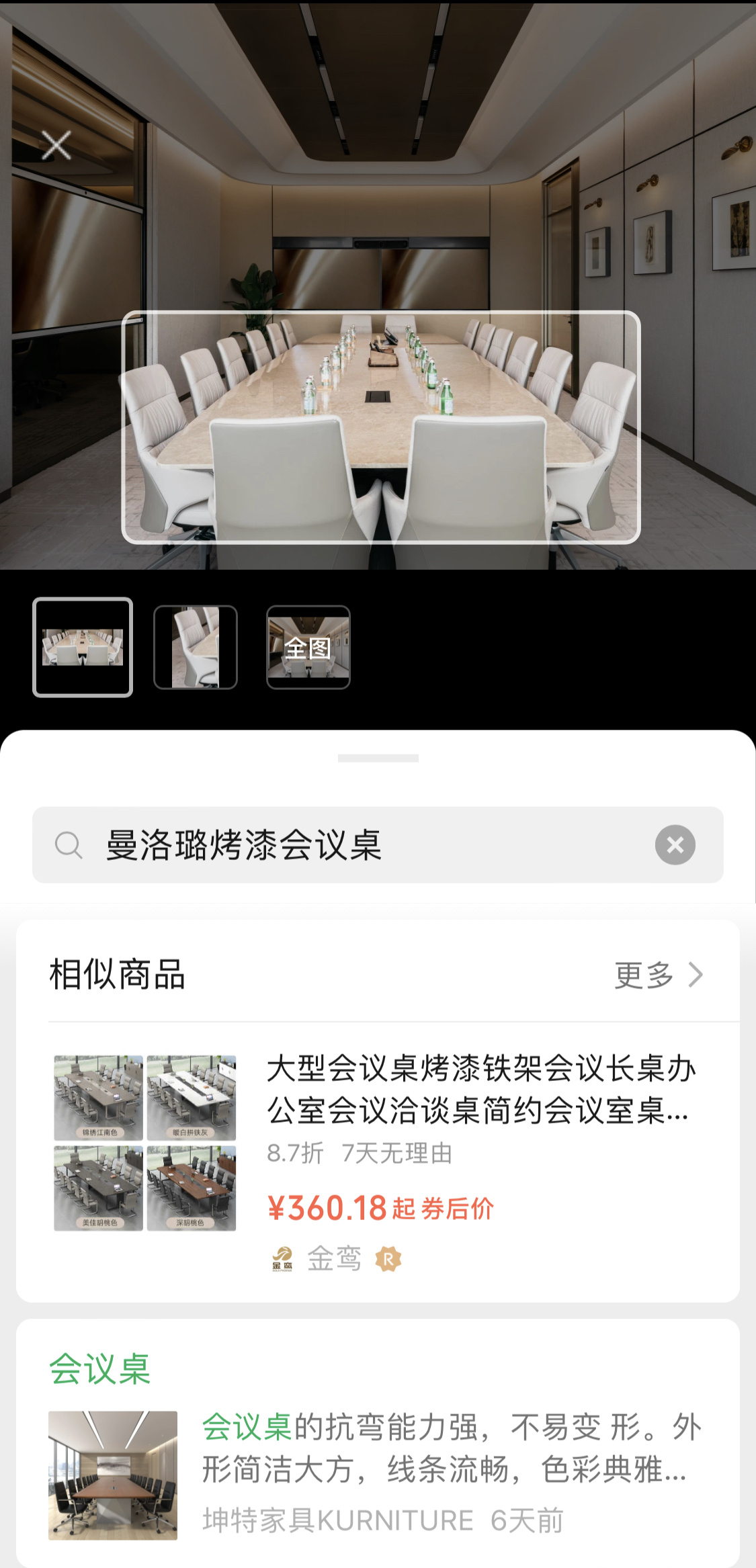Clear the search text
This screenshot has height=1568, width=756.
coord(675,844)
